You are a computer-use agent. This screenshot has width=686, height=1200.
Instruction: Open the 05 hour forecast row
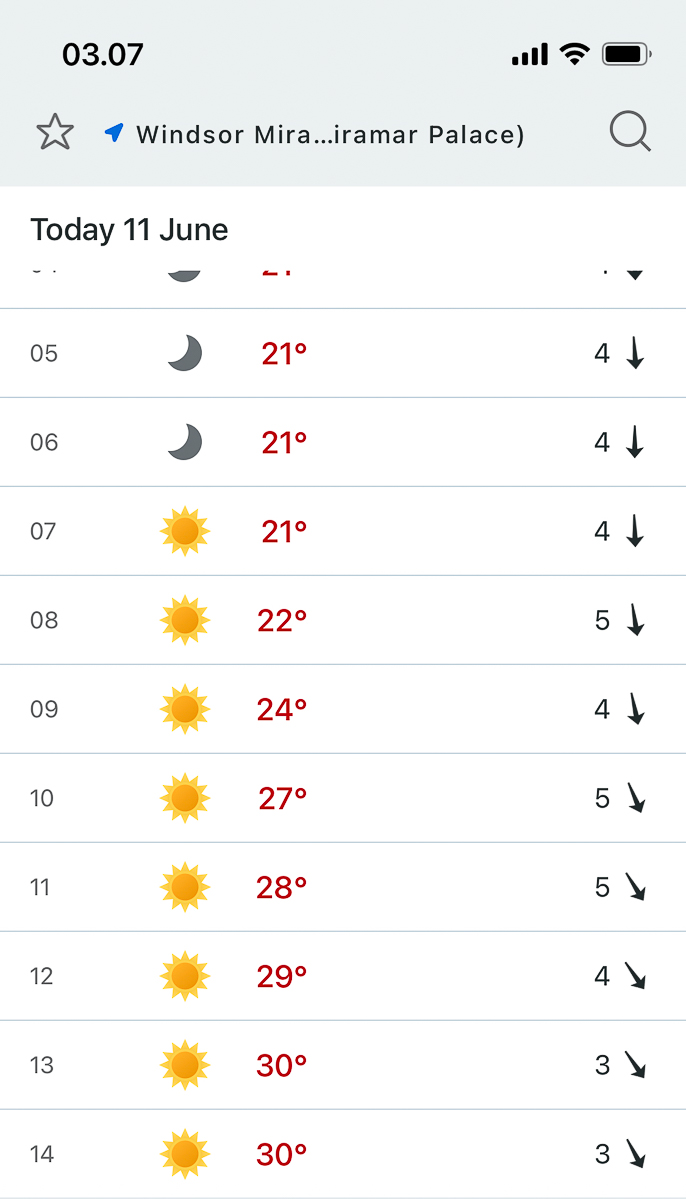pos(343,354)
